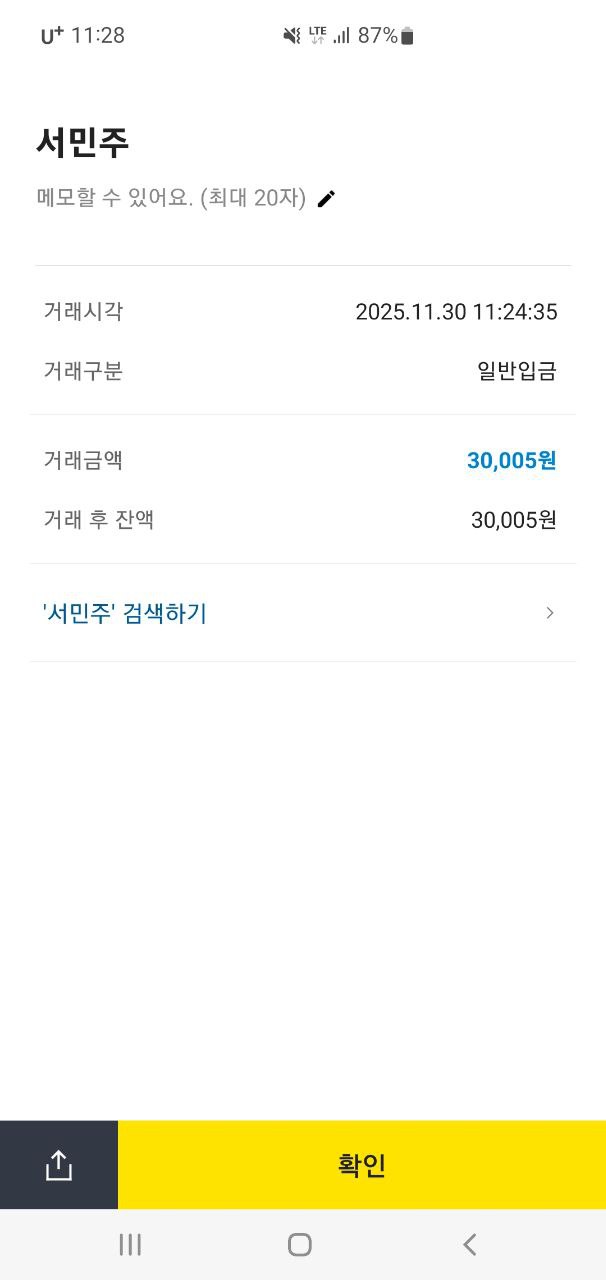Open '서민주' 검색하기 search row

pos(302,613)
